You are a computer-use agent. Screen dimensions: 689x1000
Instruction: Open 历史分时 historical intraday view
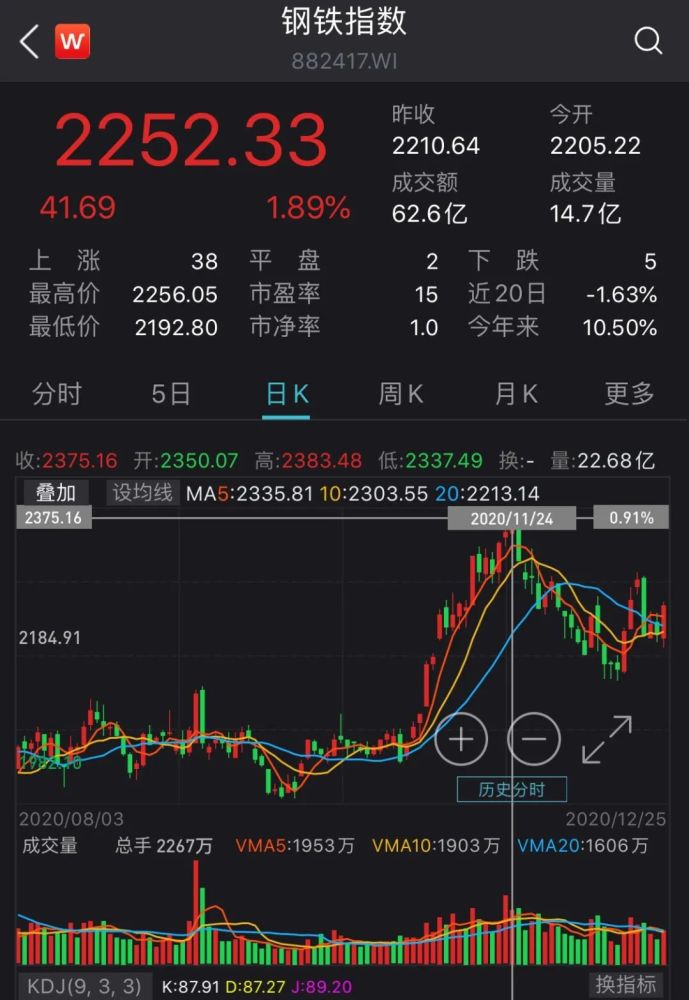(x=511, y=789)
